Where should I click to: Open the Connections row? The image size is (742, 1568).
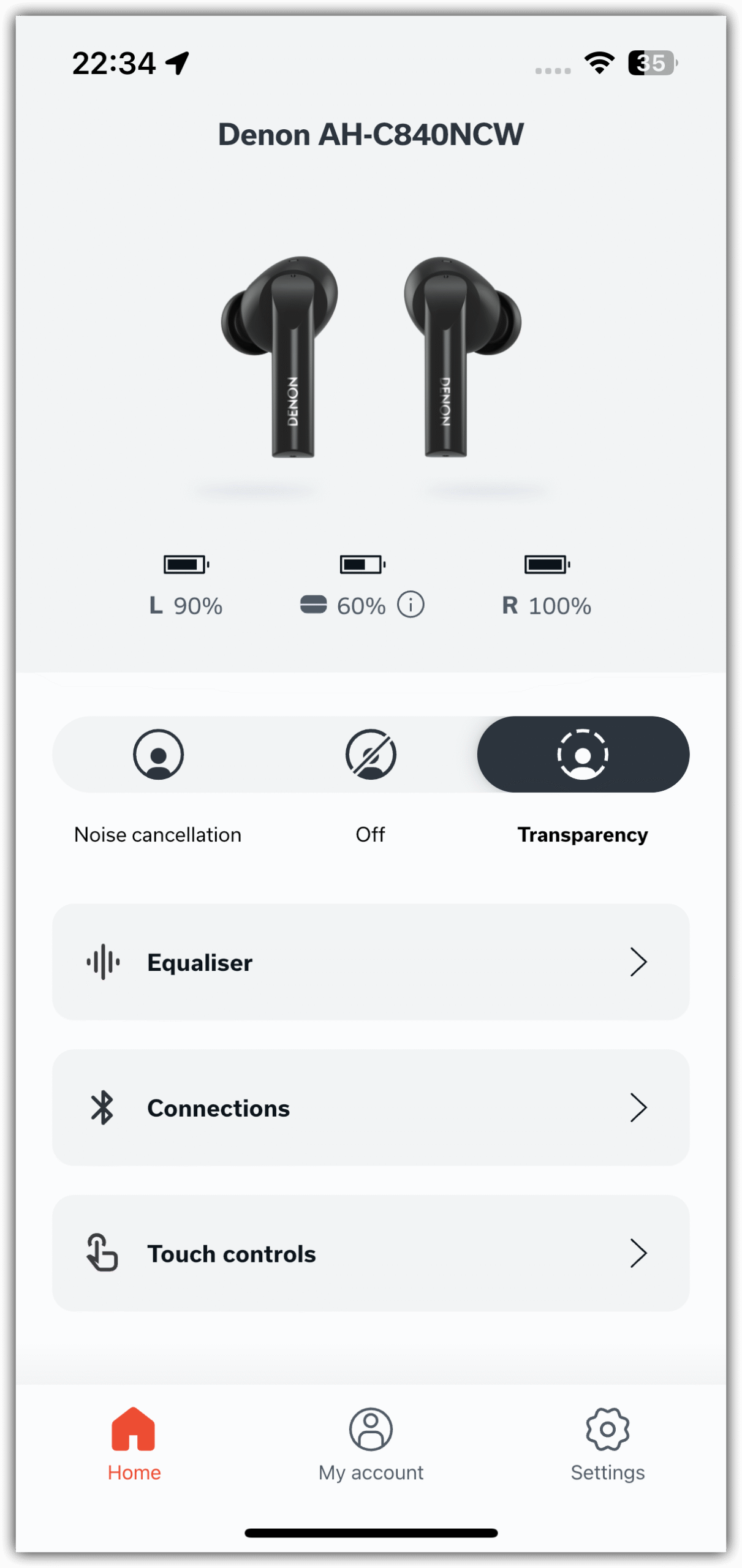tap(371, 1108)
